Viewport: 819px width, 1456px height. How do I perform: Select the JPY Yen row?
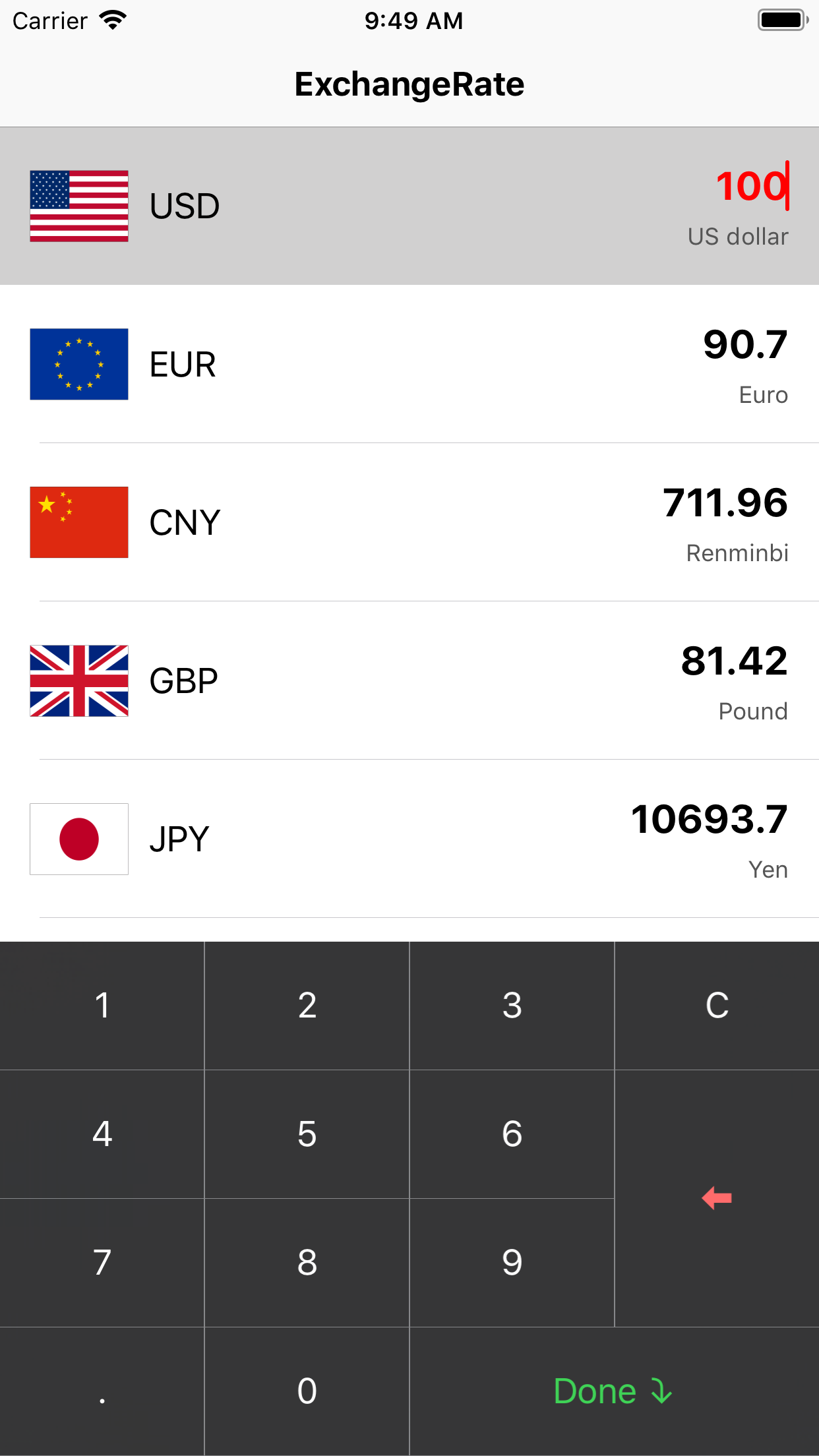[409, 839]
